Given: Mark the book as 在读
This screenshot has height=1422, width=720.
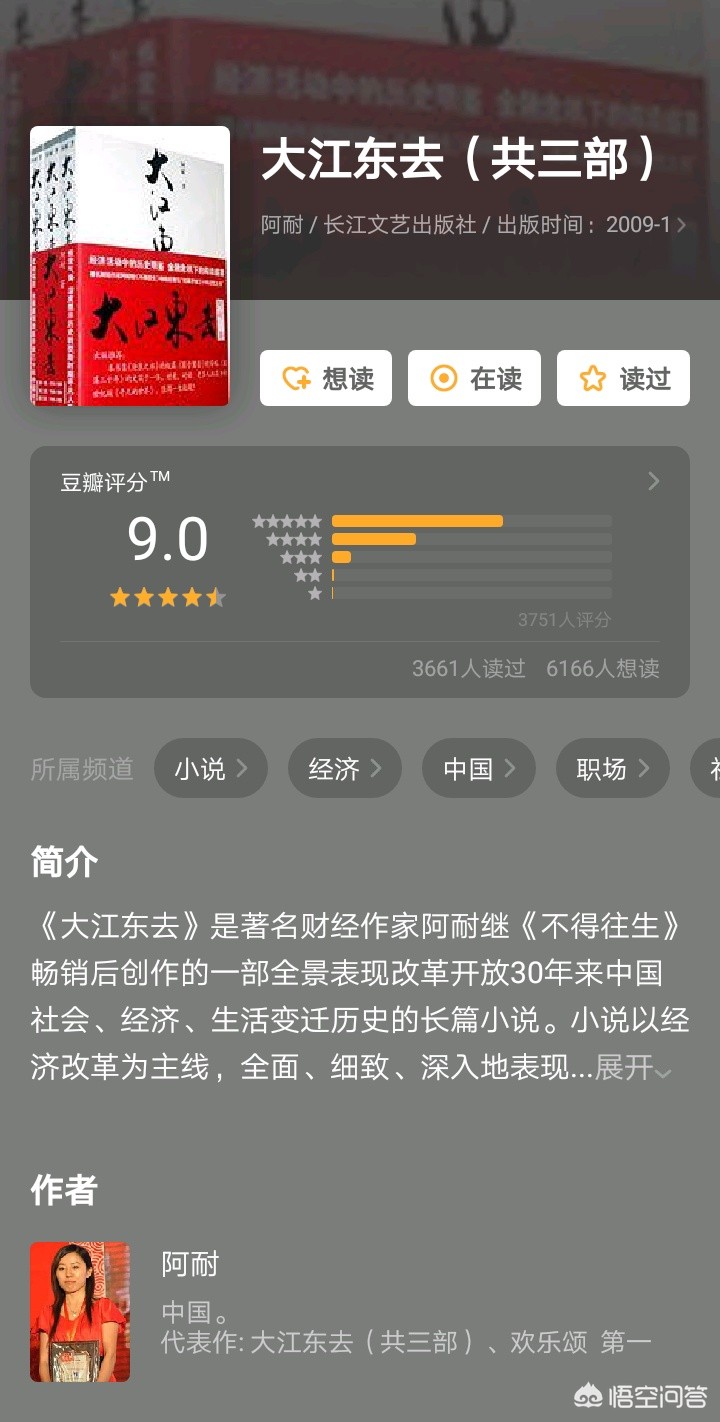Looking at the screenshot, I should pyautogui.click(x=474, y=378).
